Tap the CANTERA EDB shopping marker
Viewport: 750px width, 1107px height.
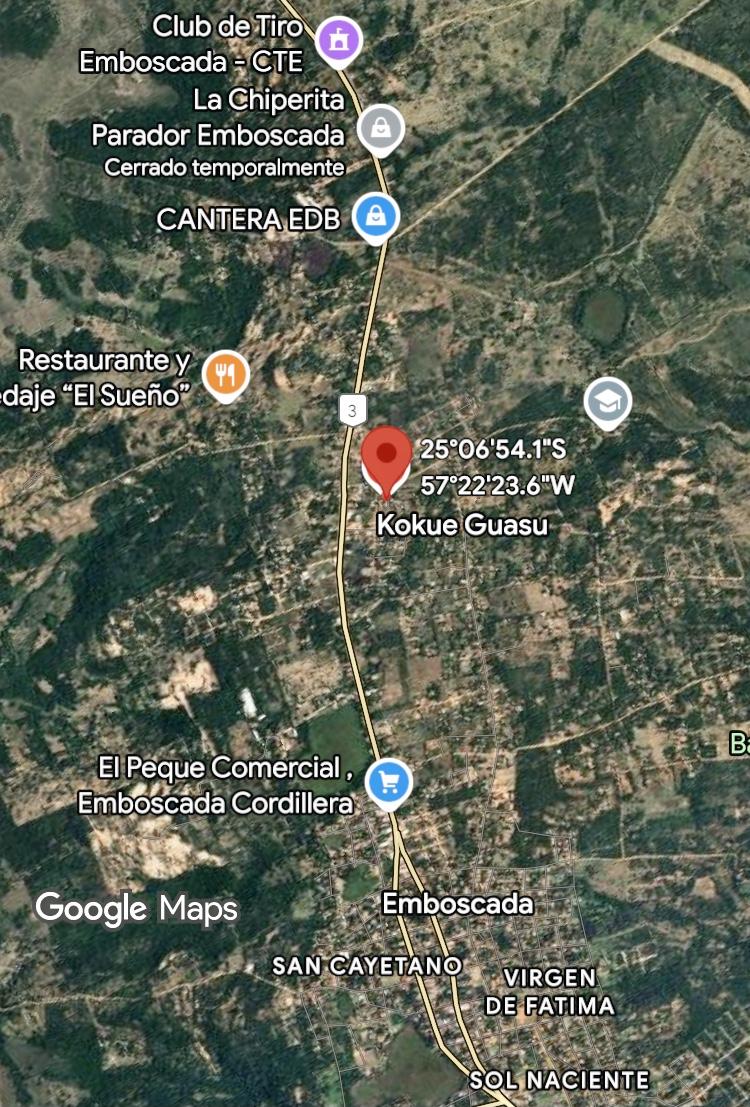376,216
